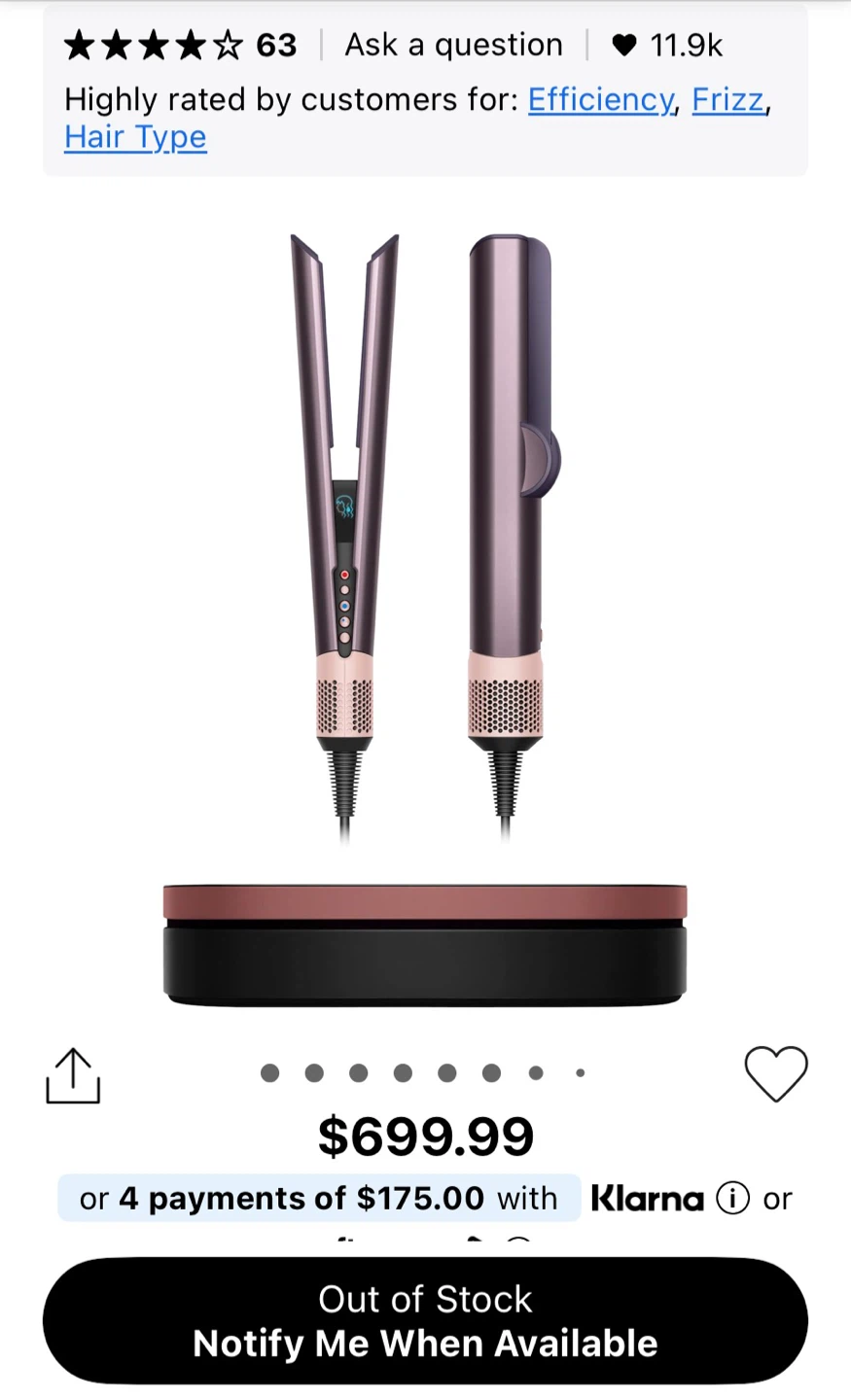Click the carousel dot progress indicator strip
The width and height of the screenshot is (851, 1400).
[x=425, y=1072]
